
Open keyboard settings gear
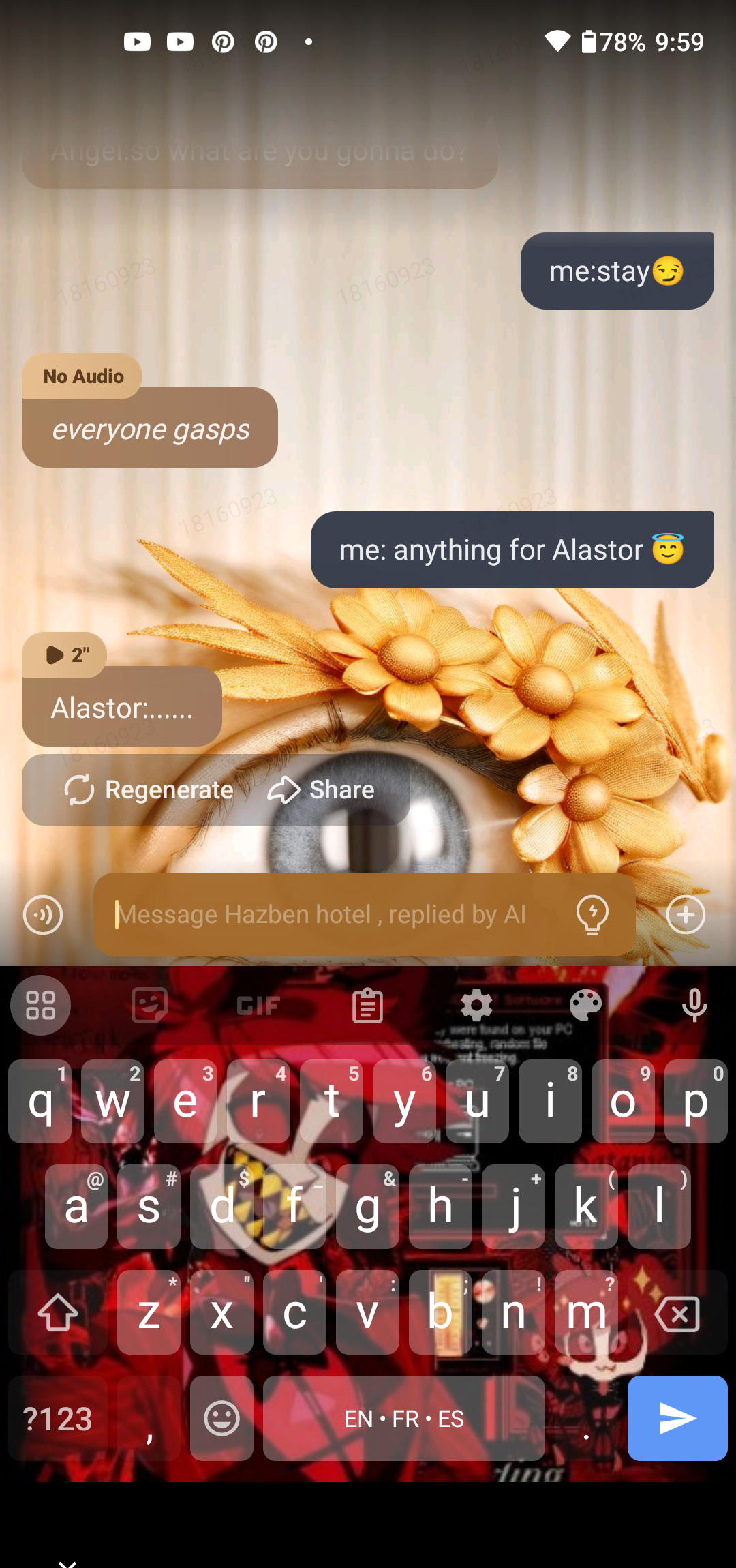point(476,1006)
